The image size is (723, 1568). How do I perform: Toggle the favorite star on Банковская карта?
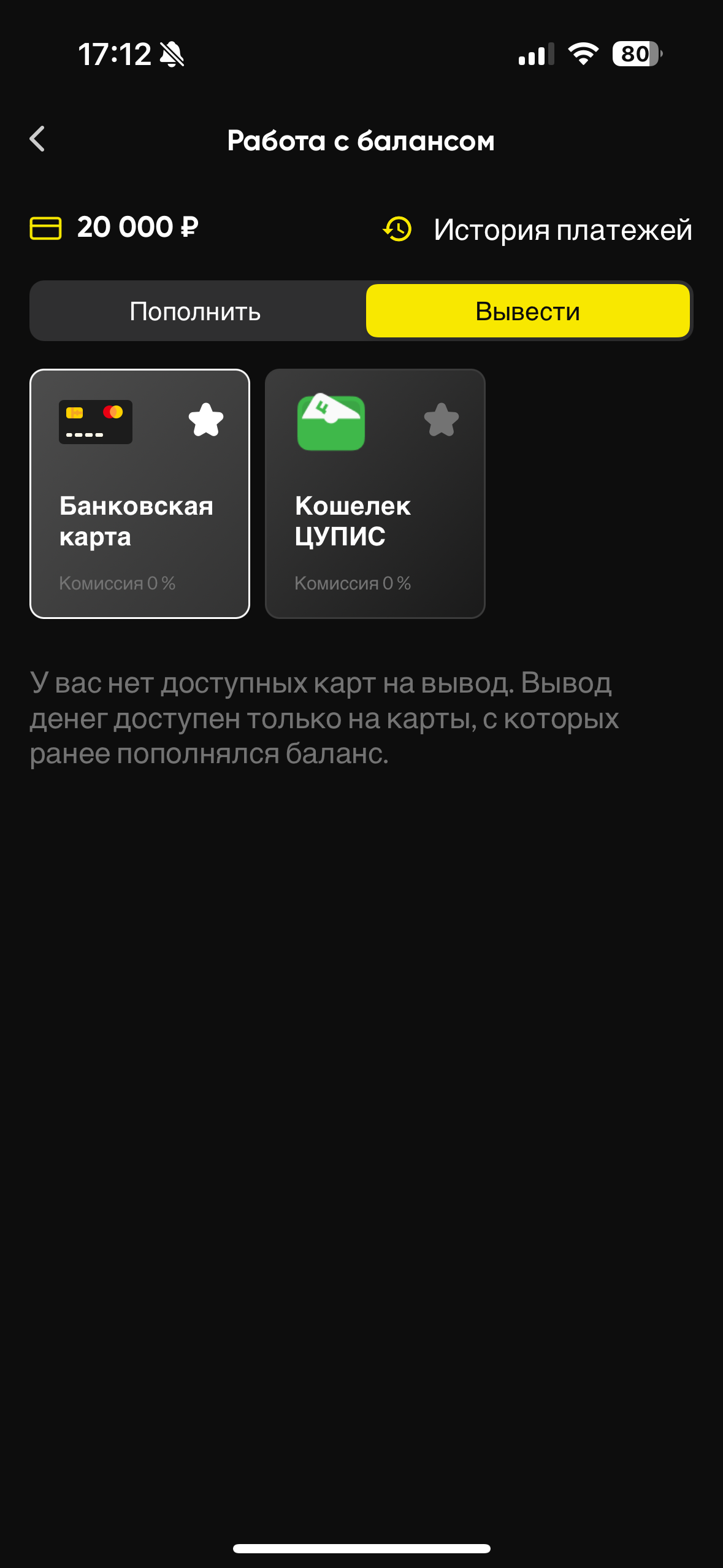206,420
